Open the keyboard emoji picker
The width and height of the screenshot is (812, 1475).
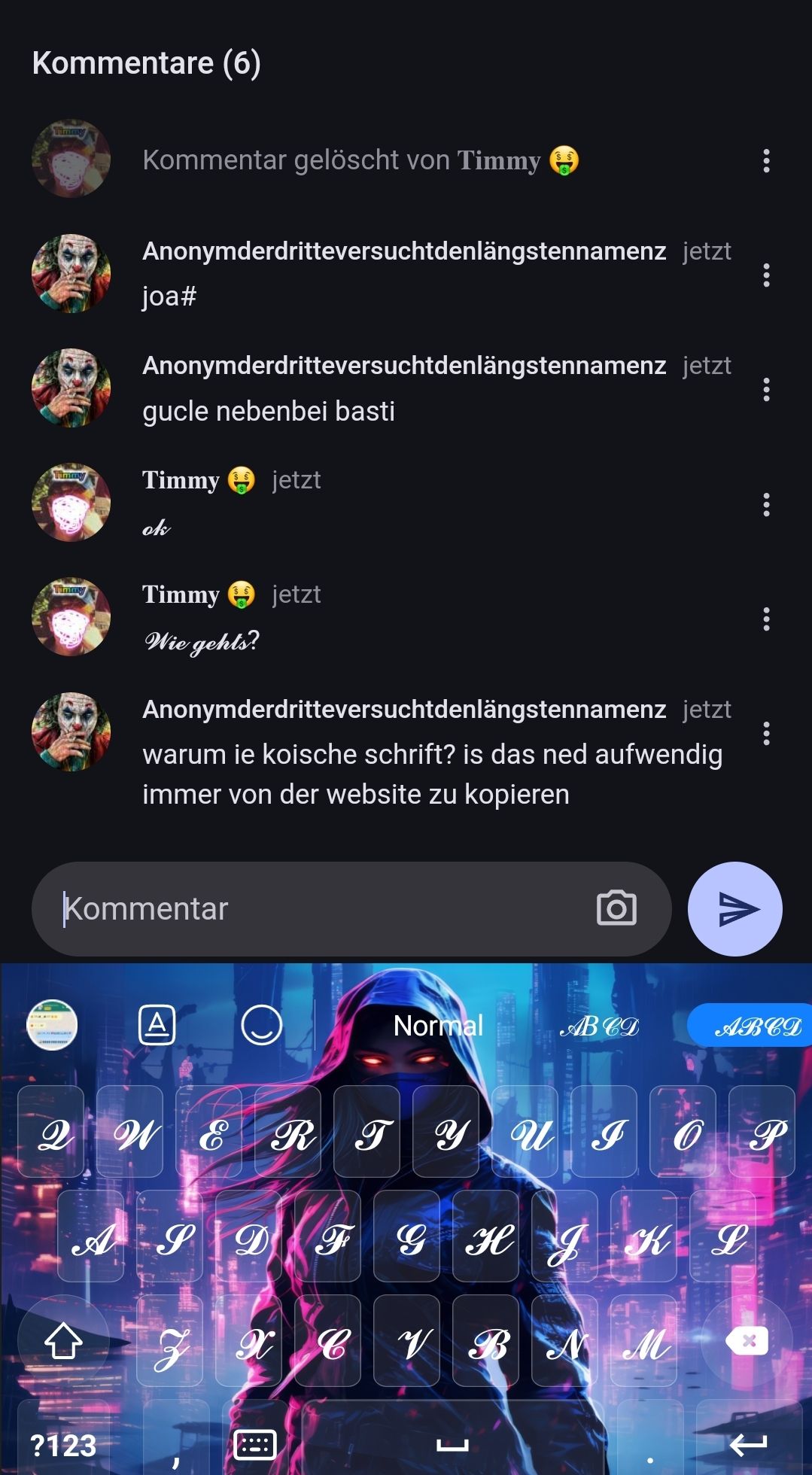coord(261,1025)
